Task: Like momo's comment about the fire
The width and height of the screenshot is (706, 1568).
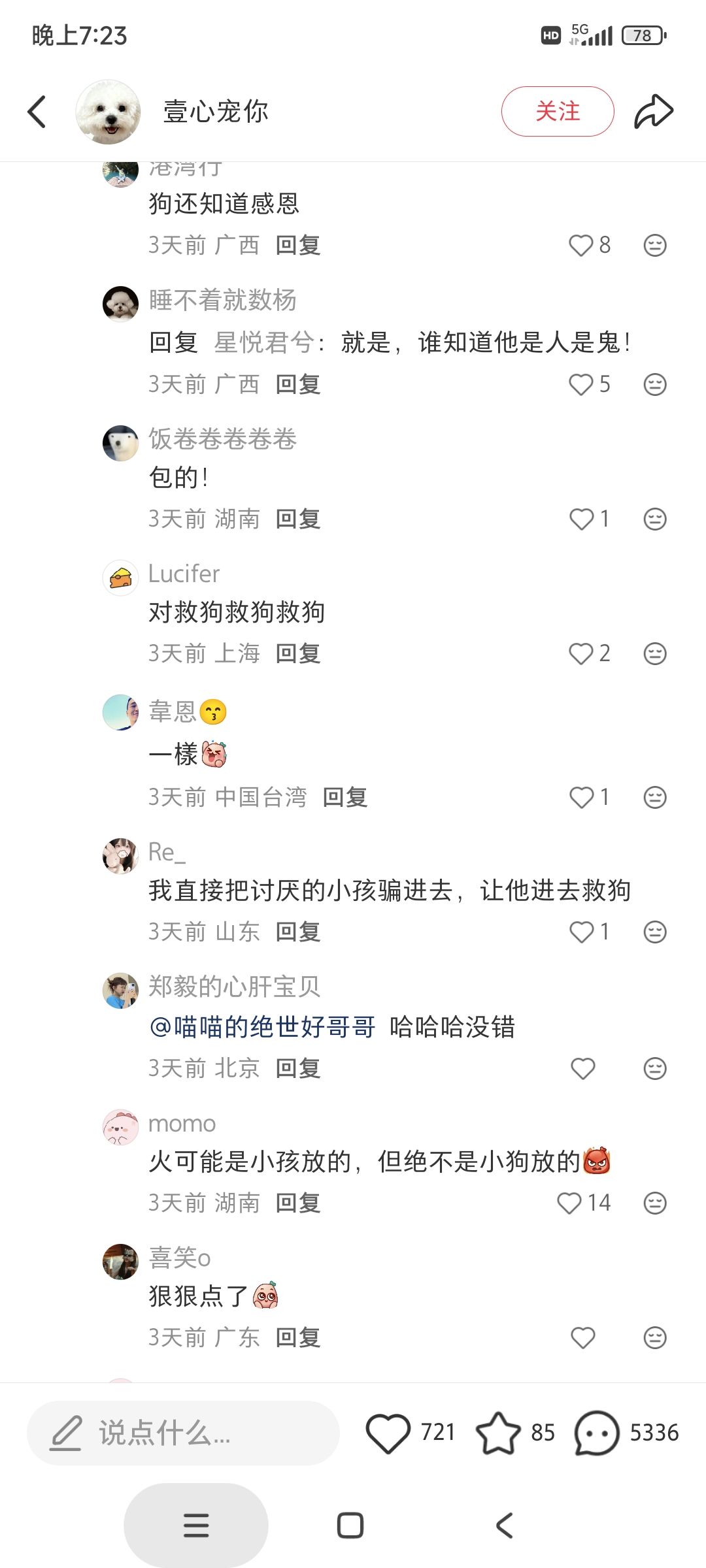Action: click(569, 1203)
